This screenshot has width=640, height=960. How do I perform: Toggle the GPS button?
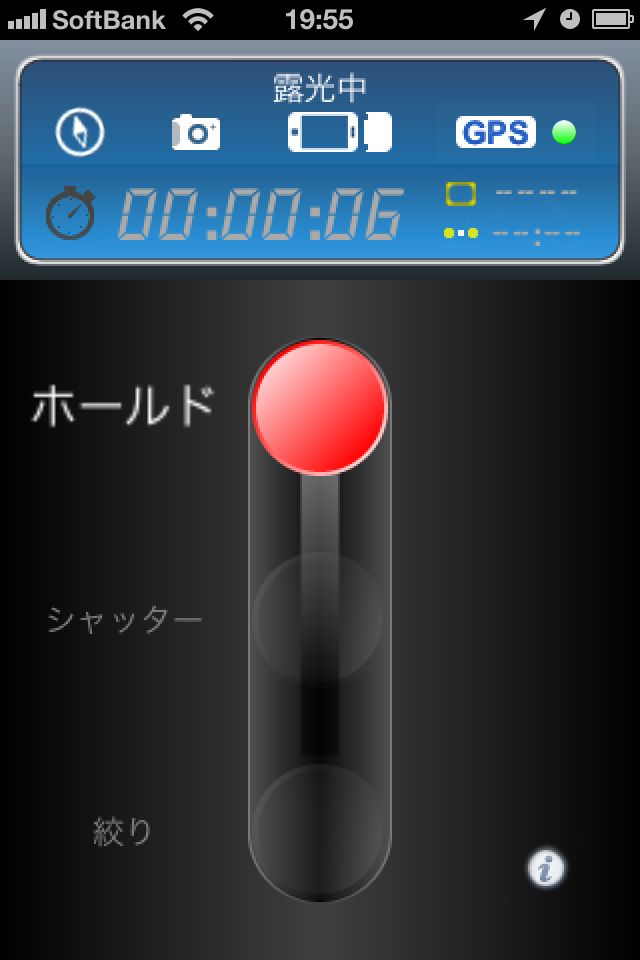coord(496,132)
